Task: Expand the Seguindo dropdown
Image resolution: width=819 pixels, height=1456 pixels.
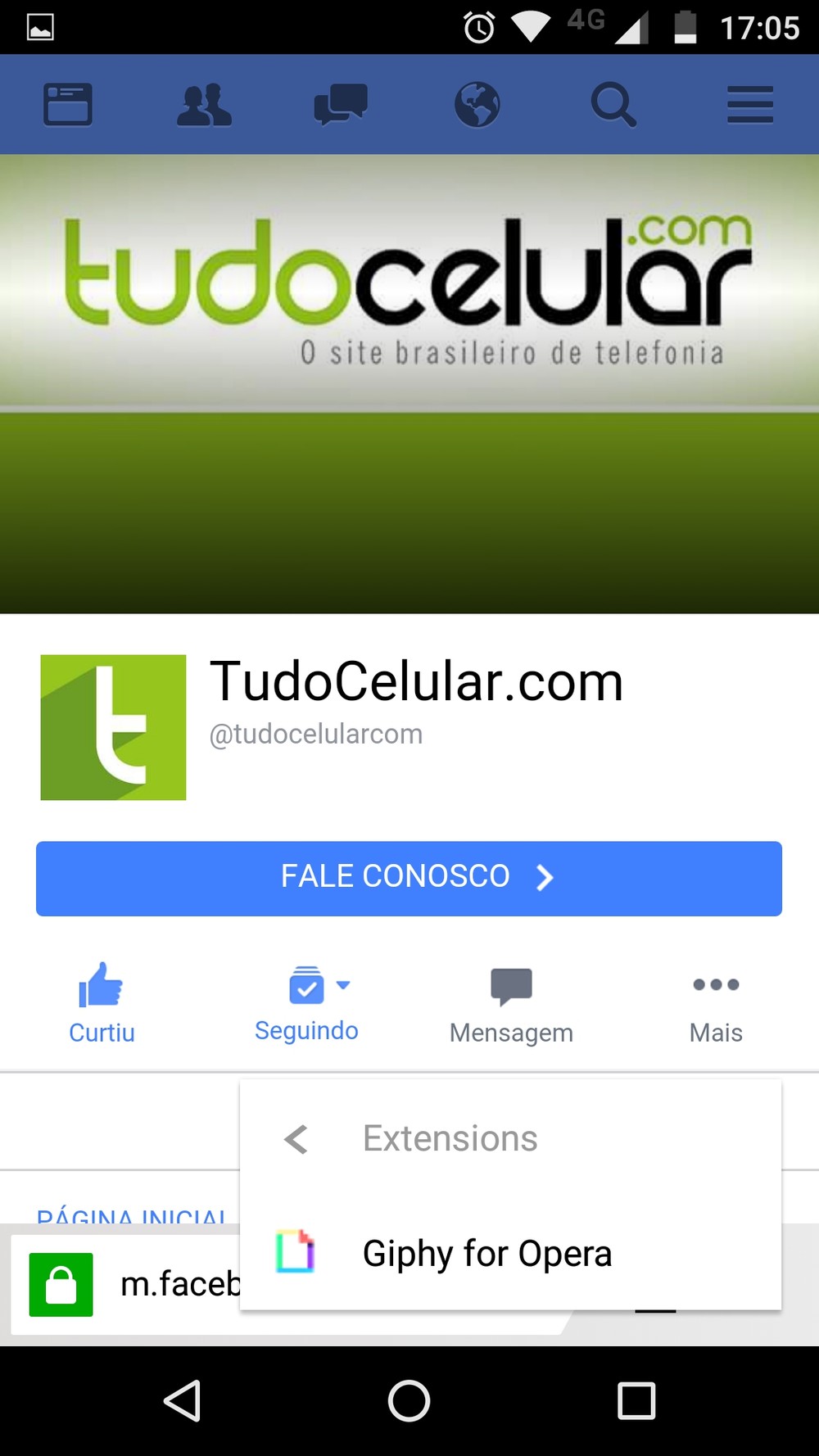Action: [x=306, y=1004]
